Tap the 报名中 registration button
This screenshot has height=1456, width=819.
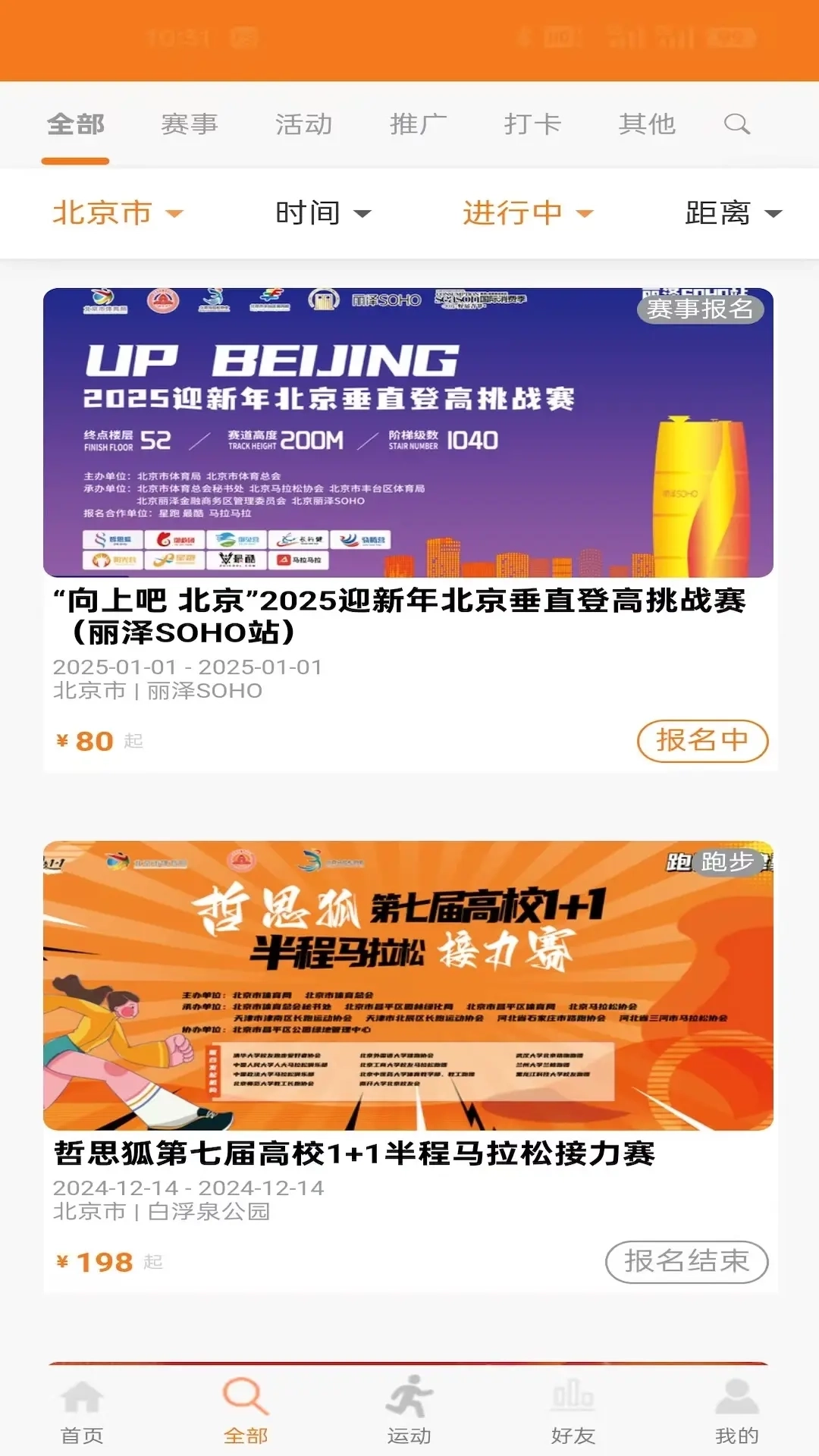point(701,741)
